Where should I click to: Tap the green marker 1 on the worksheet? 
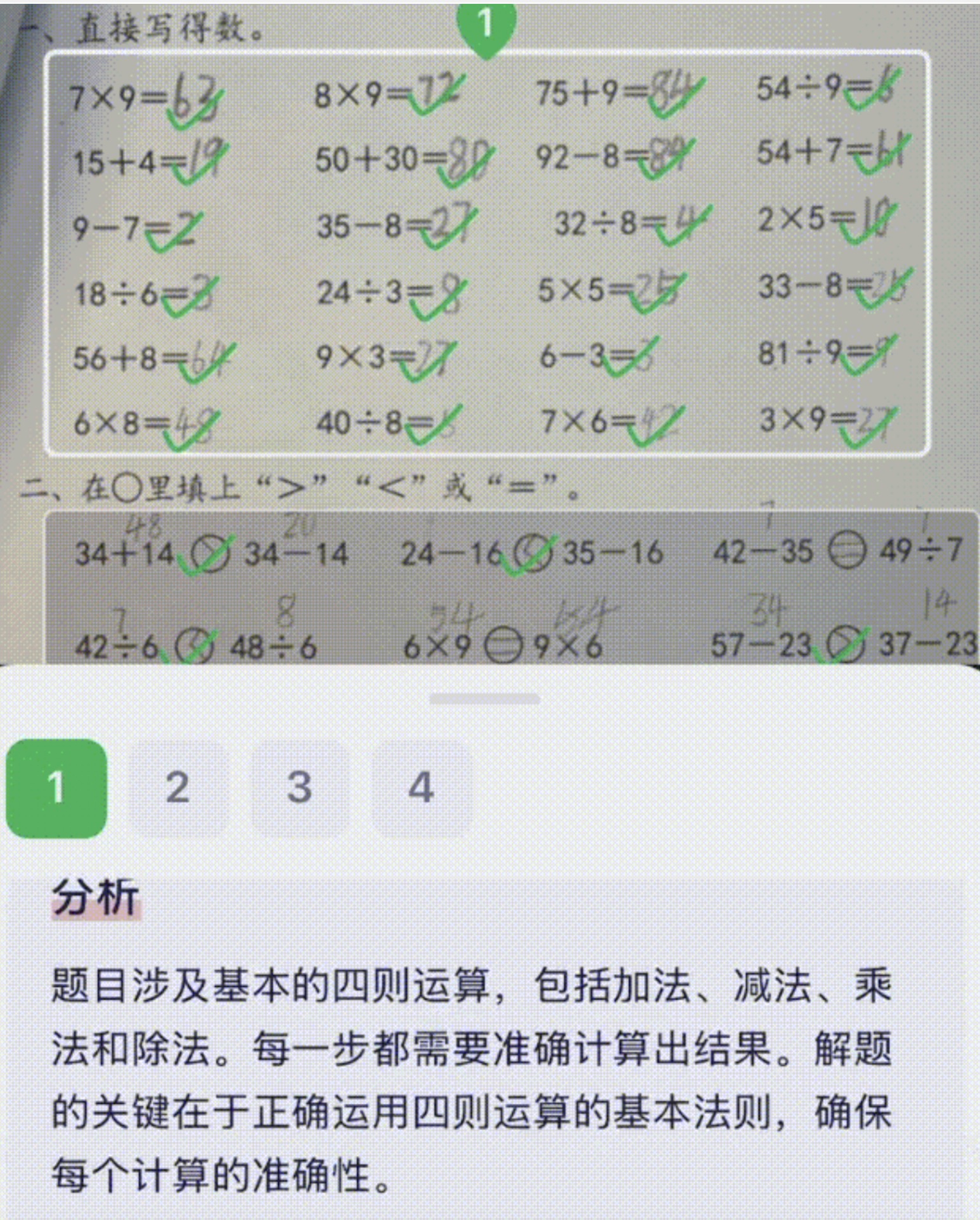486,27
